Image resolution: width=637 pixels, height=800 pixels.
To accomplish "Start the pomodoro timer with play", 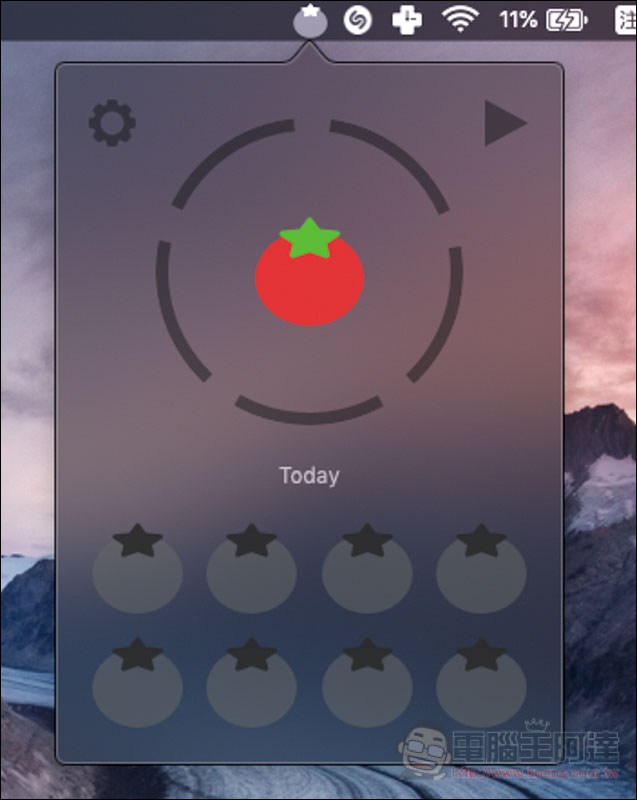I will (x=504, y=123).
